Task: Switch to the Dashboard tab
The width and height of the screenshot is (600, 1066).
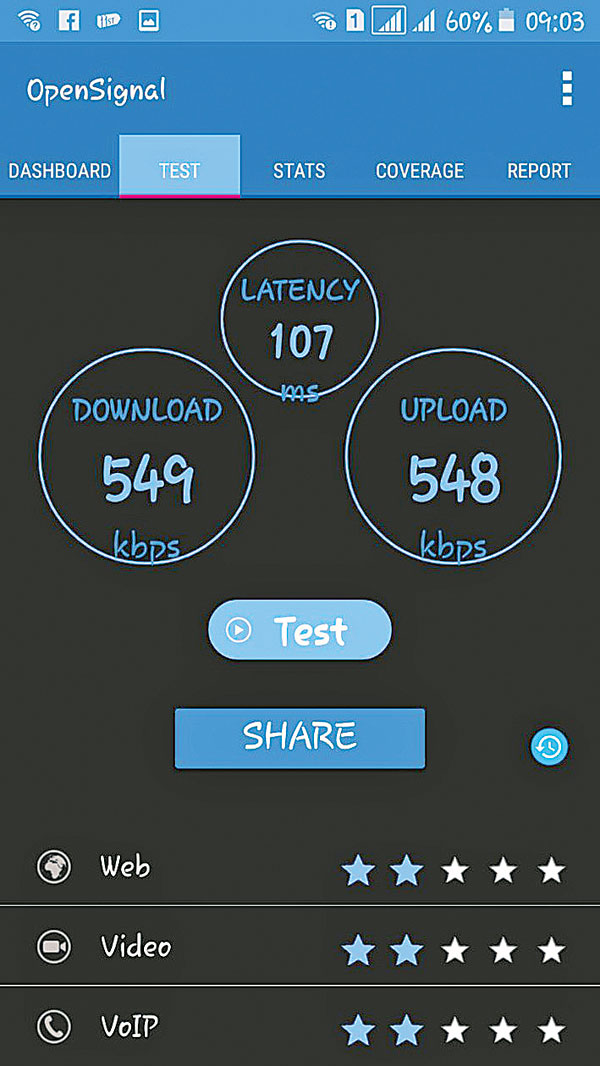Action: tap(60, 170)
